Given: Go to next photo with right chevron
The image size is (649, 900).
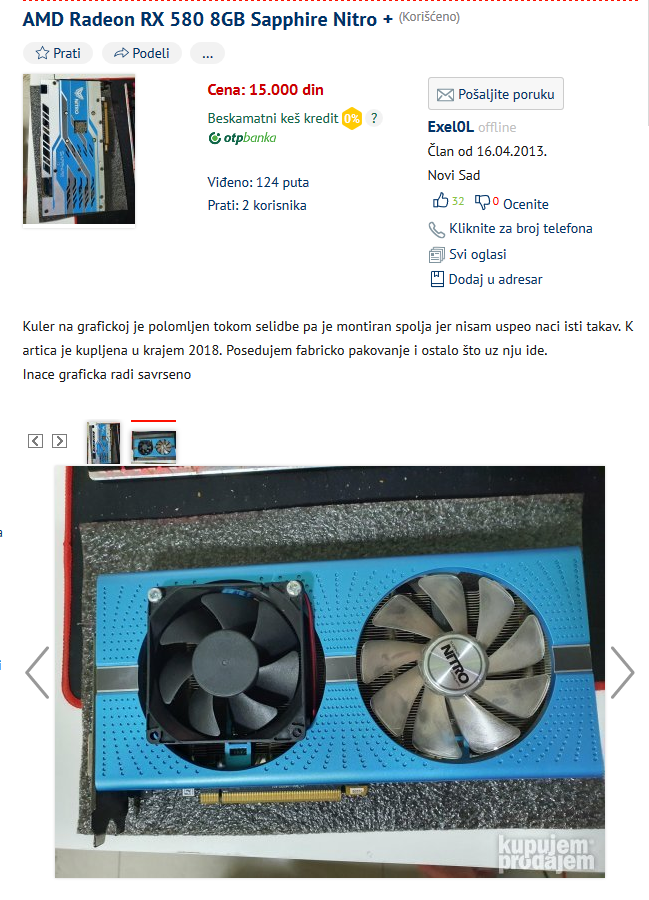Looking at the screenshot, I should click(621, 672).
